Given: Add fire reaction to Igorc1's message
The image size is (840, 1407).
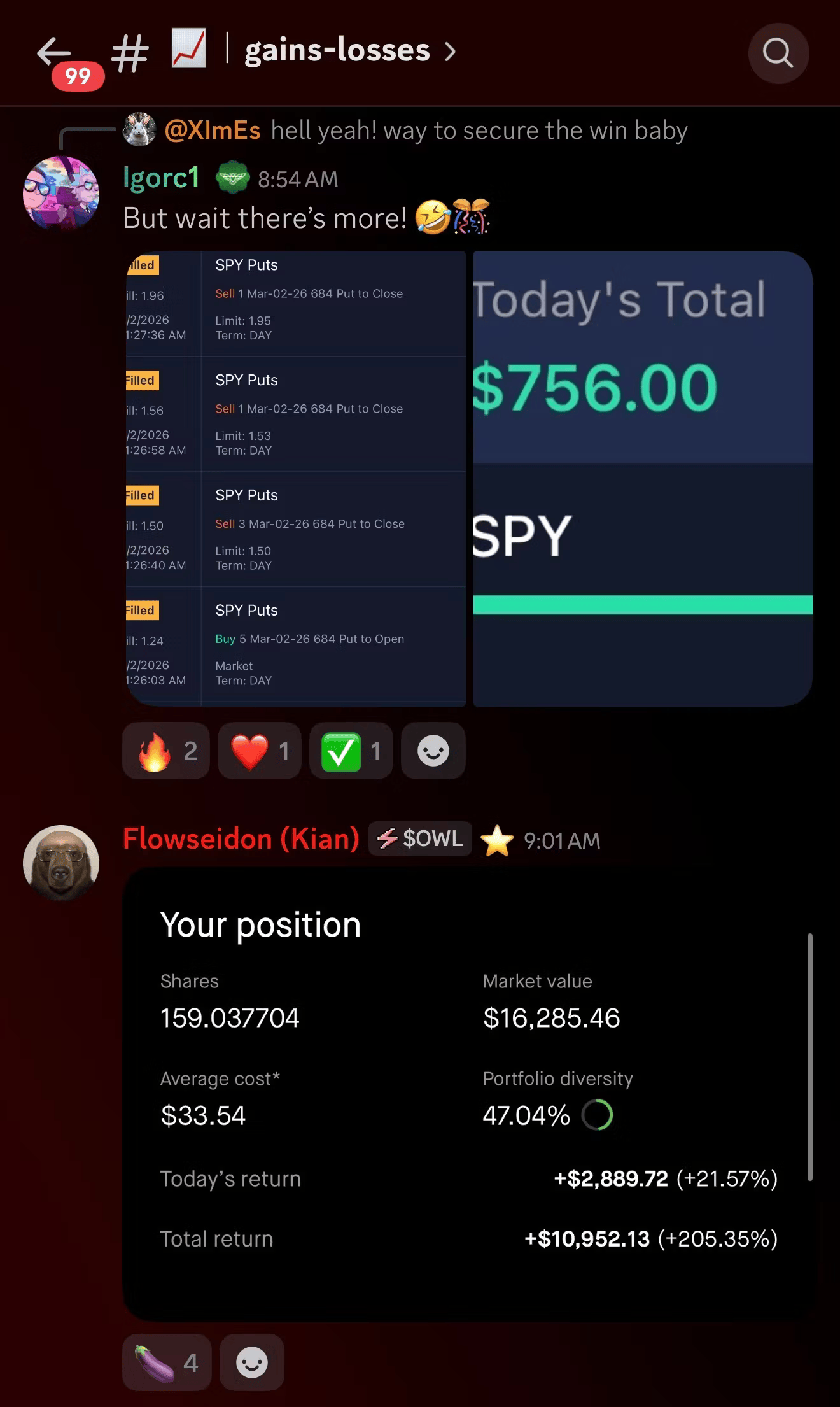Looking at the screenshot, I should point(166,751).
